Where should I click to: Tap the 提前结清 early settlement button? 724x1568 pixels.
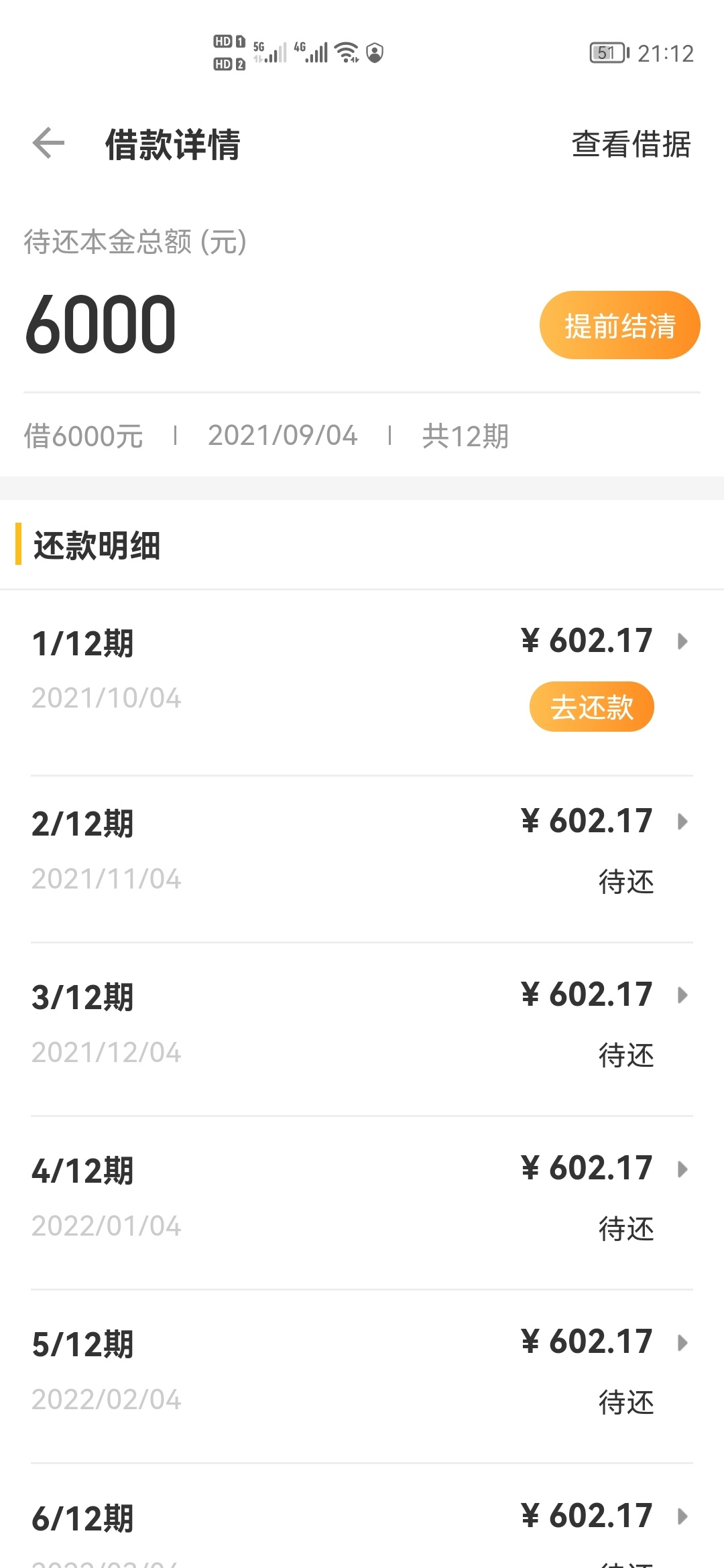coord(619,325)
